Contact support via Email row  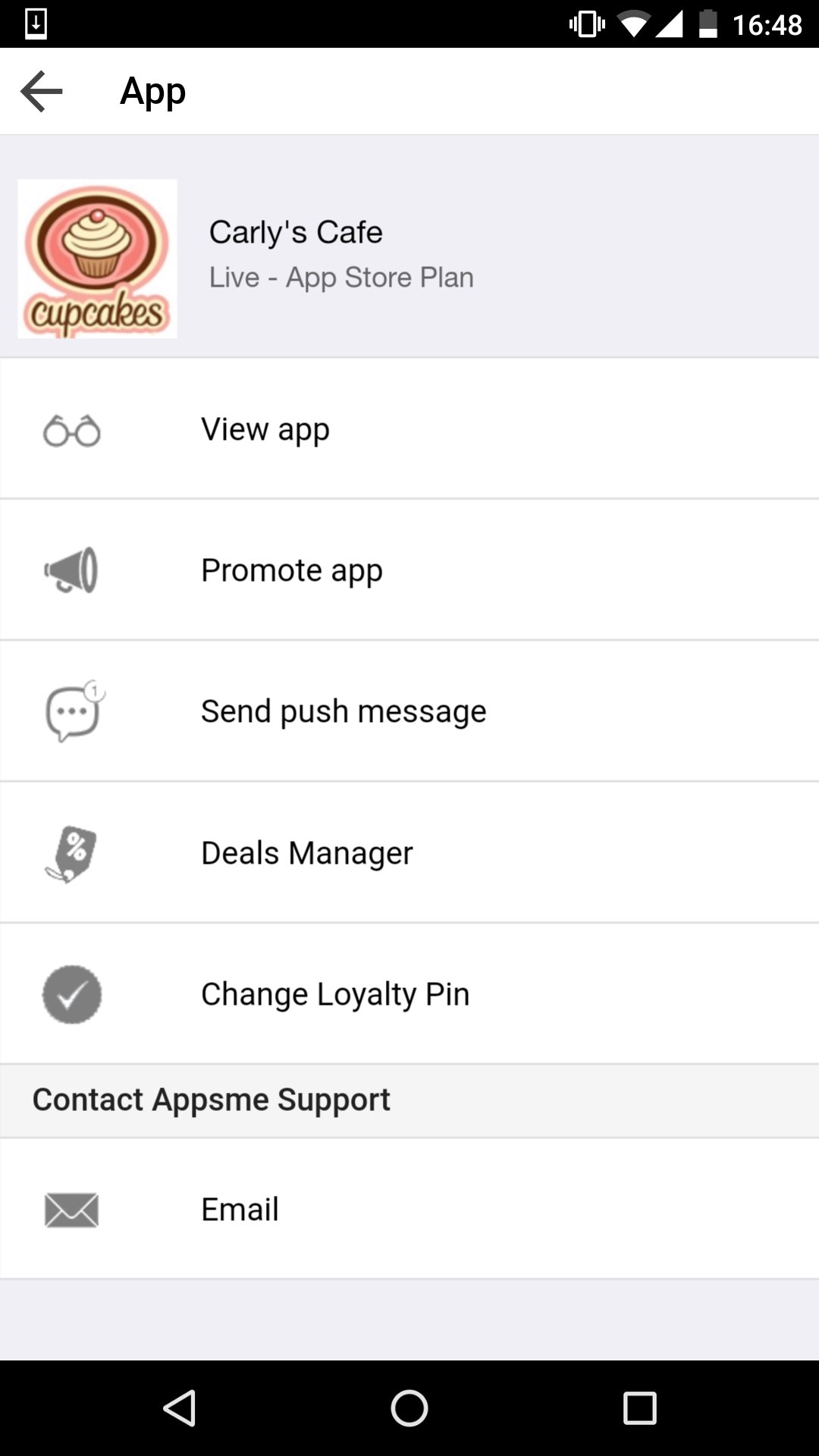coord(409,1209)
